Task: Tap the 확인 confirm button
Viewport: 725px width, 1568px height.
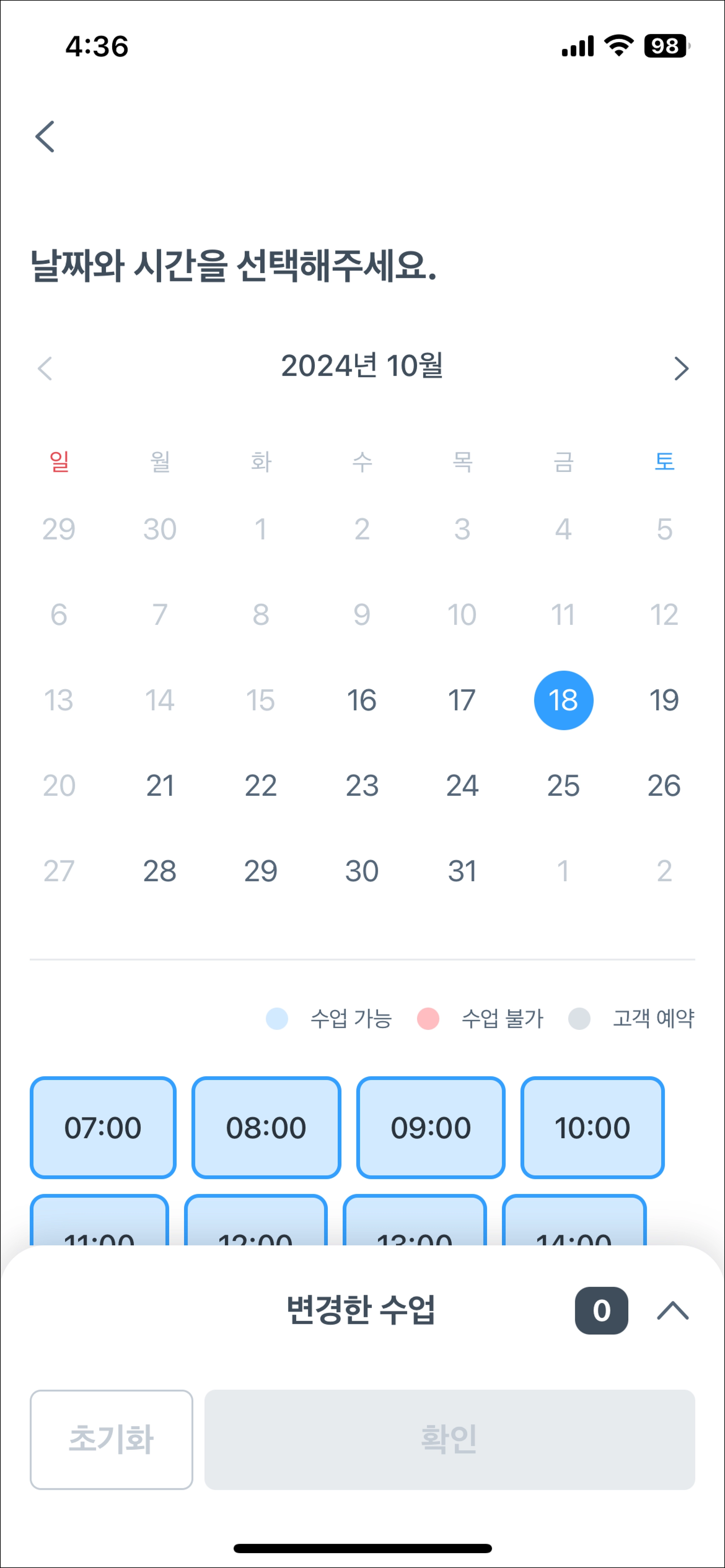Action: (450, 1440)
